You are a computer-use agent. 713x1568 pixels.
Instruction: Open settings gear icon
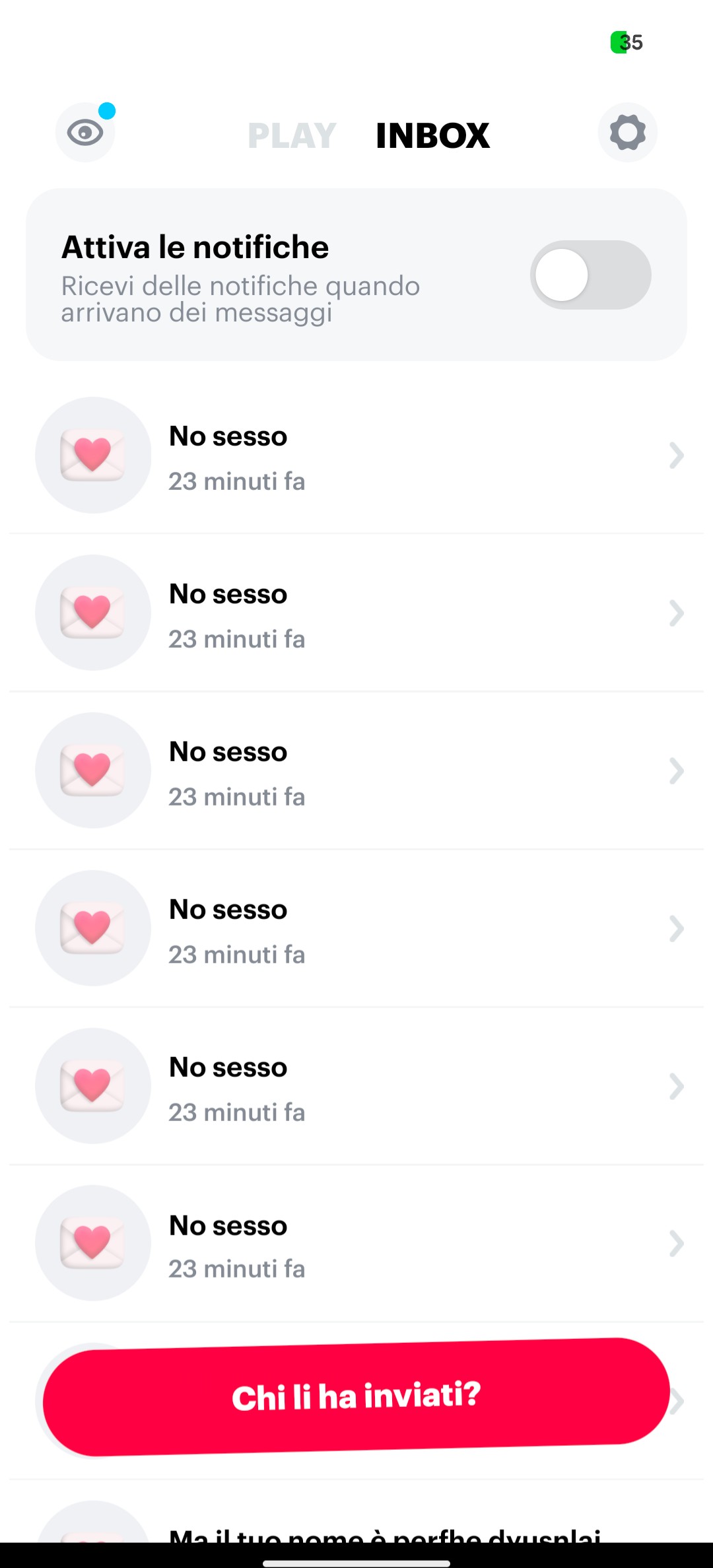click(627, 133)
